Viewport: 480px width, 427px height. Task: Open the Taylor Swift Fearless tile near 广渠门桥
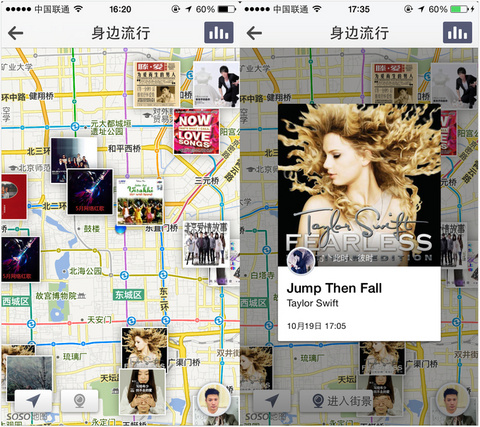tap(144, 348)
